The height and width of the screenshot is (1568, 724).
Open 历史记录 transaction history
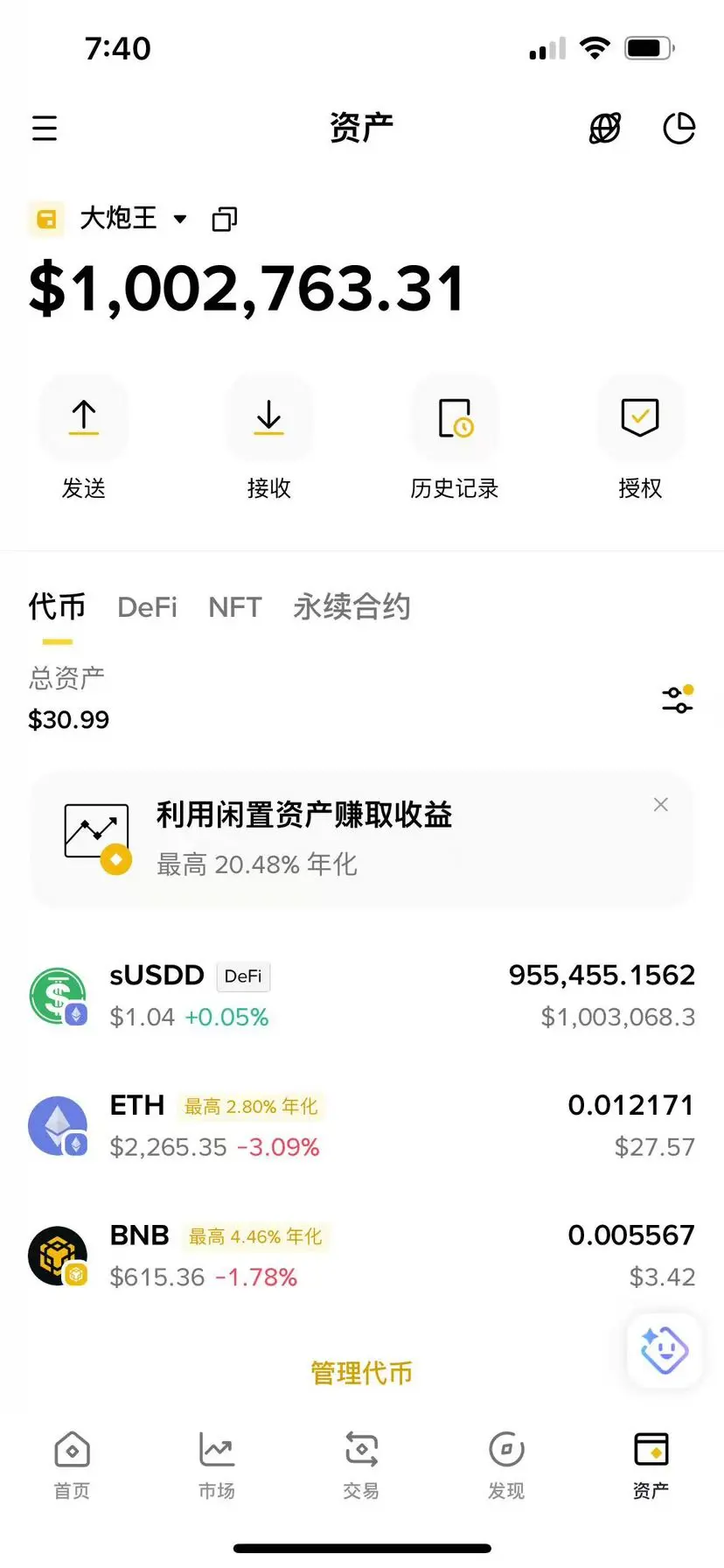pyautogui.click(x=455, y=419)
